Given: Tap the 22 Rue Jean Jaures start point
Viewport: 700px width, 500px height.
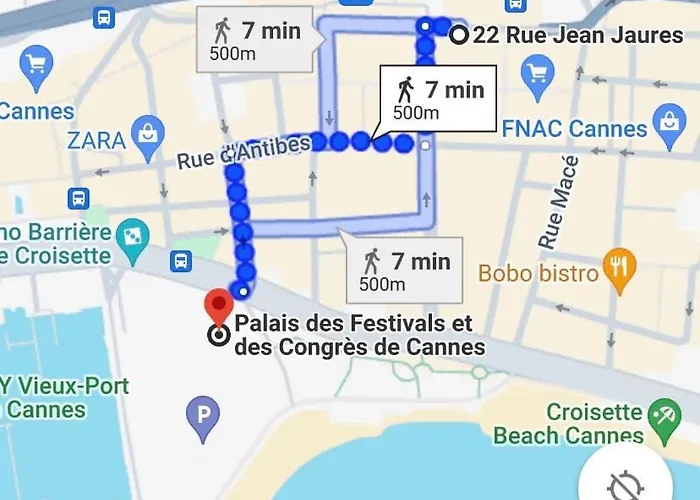Looking at the screenshot, I should [x=459, y=36].
